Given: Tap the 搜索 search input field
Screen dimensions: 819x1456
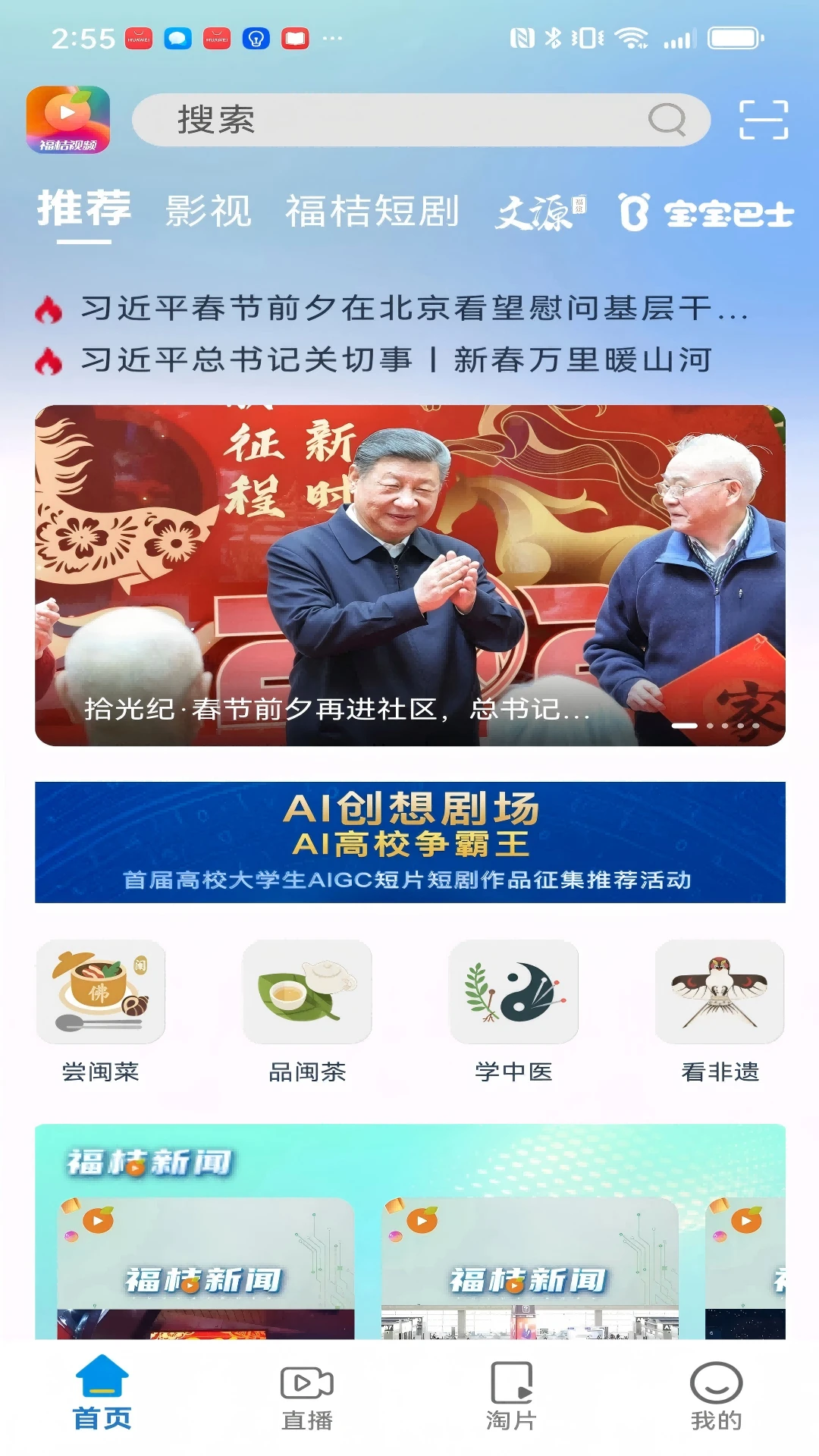Looking at the screenshot, I should pos(379,118).
